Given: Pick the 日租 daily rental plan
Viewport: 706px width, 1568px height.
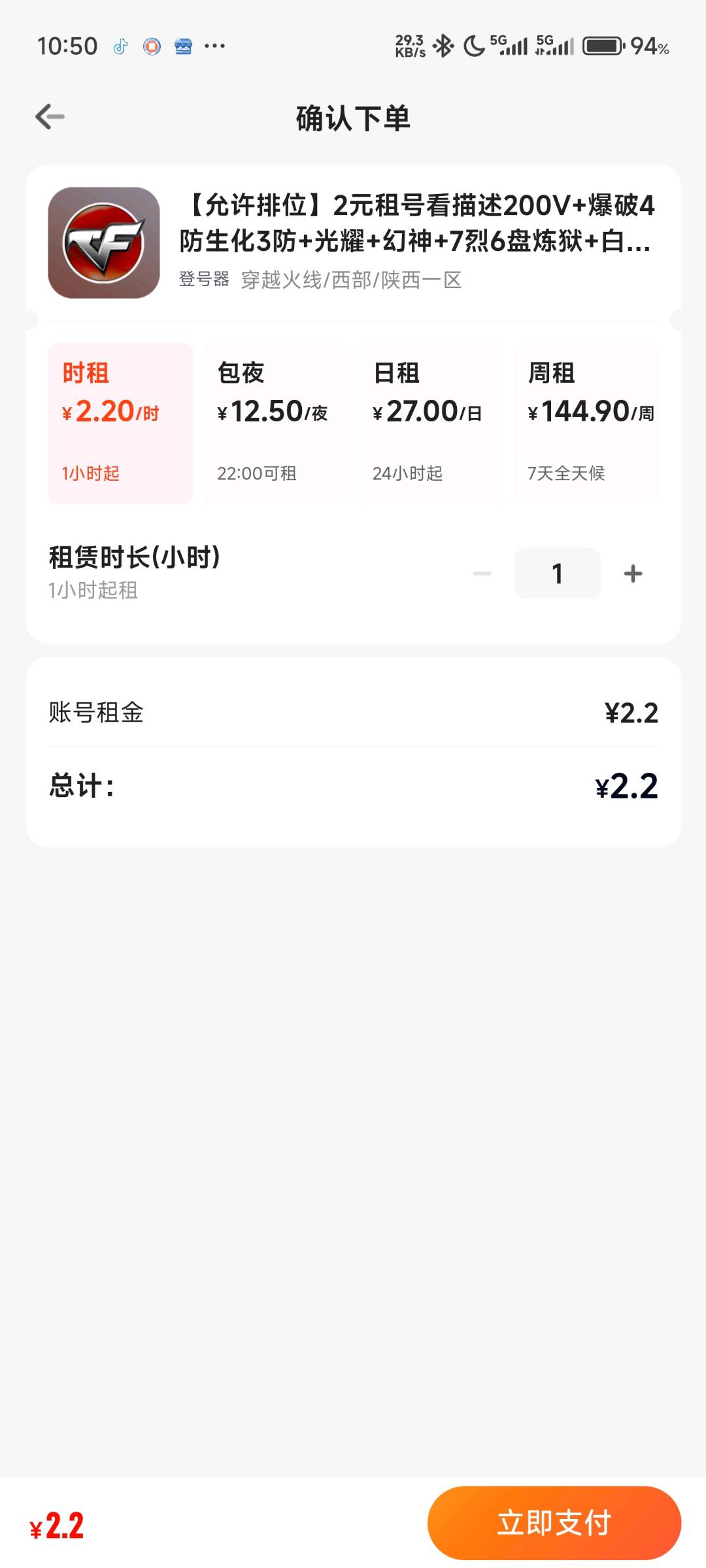Looking at the screenshot, I should click(431, 423).
